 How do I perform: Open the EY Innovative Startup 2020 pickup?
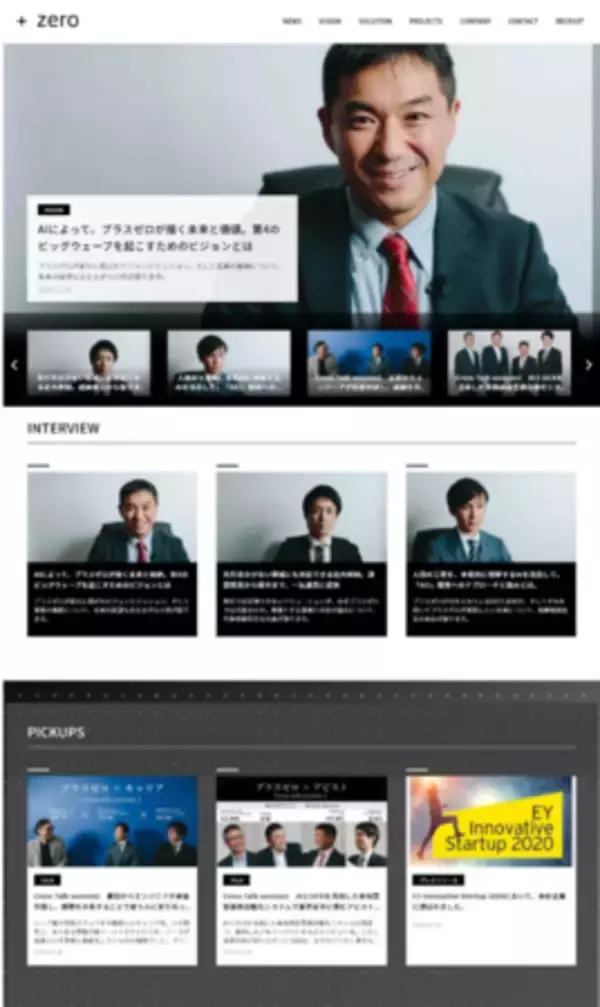click(490, 868)
